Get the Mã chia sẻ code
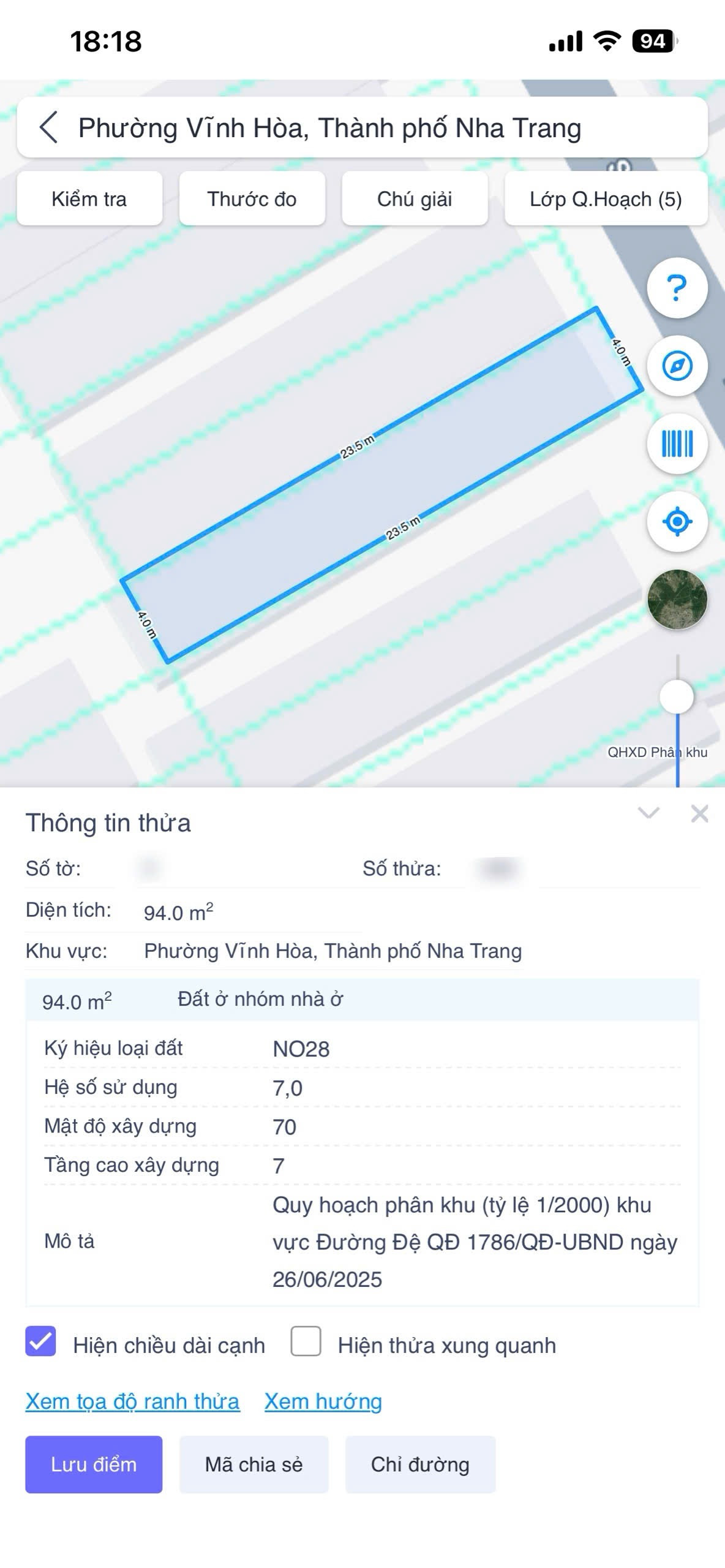The image size is (725, 1568). pos(254,1464)
